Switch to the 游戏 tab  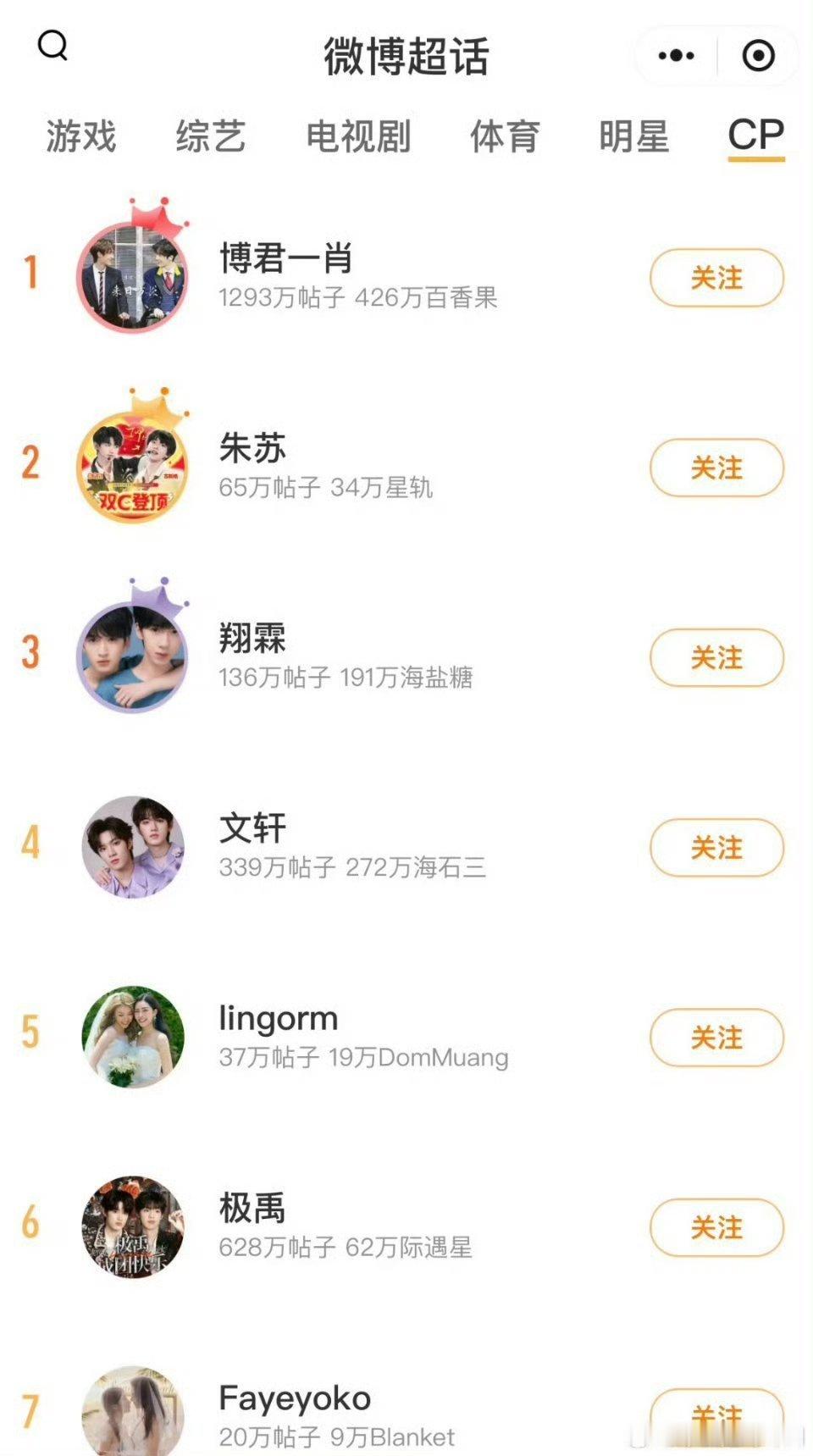[x=82, y=137]
